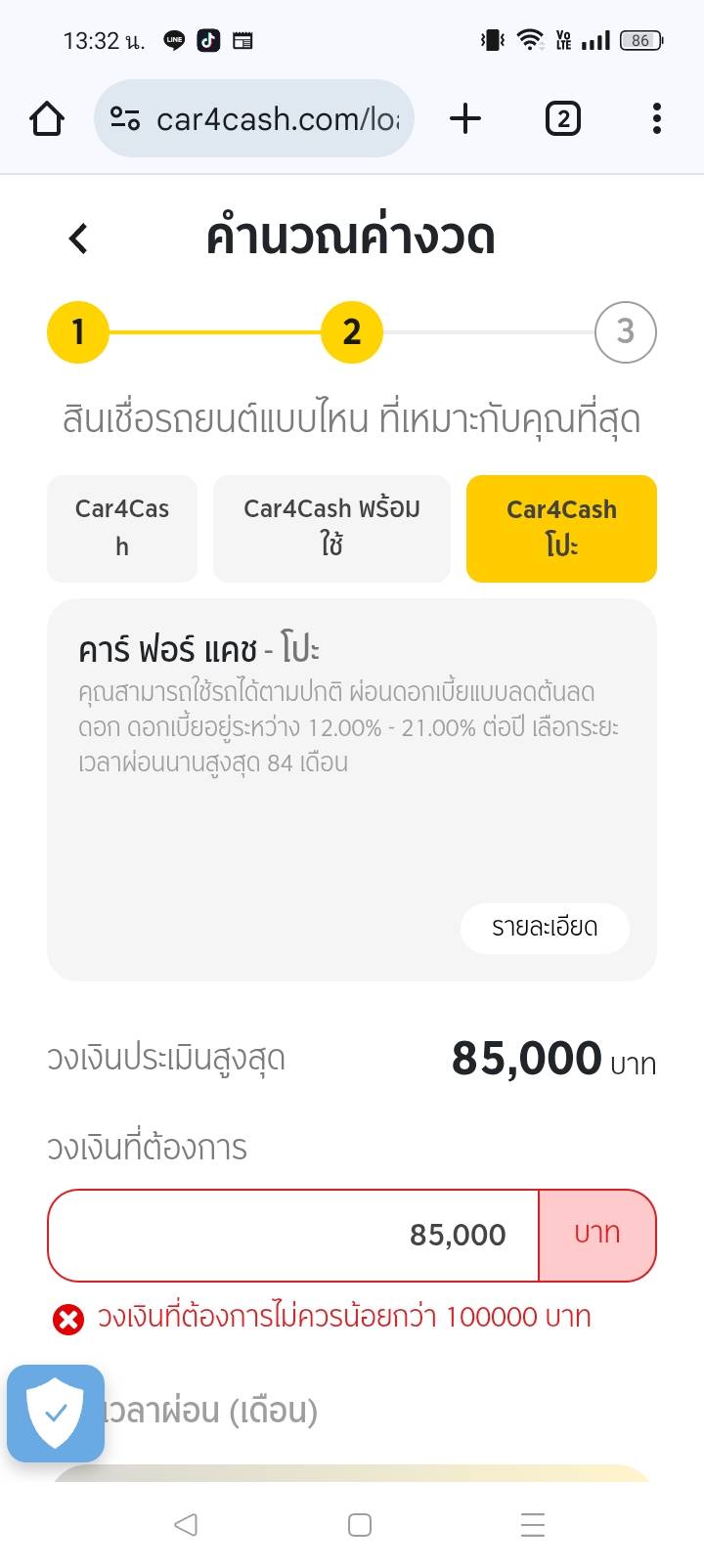
Task: Select the Car4Cash โปะ option
Action: pyautogui.click(x=561, y=528)
